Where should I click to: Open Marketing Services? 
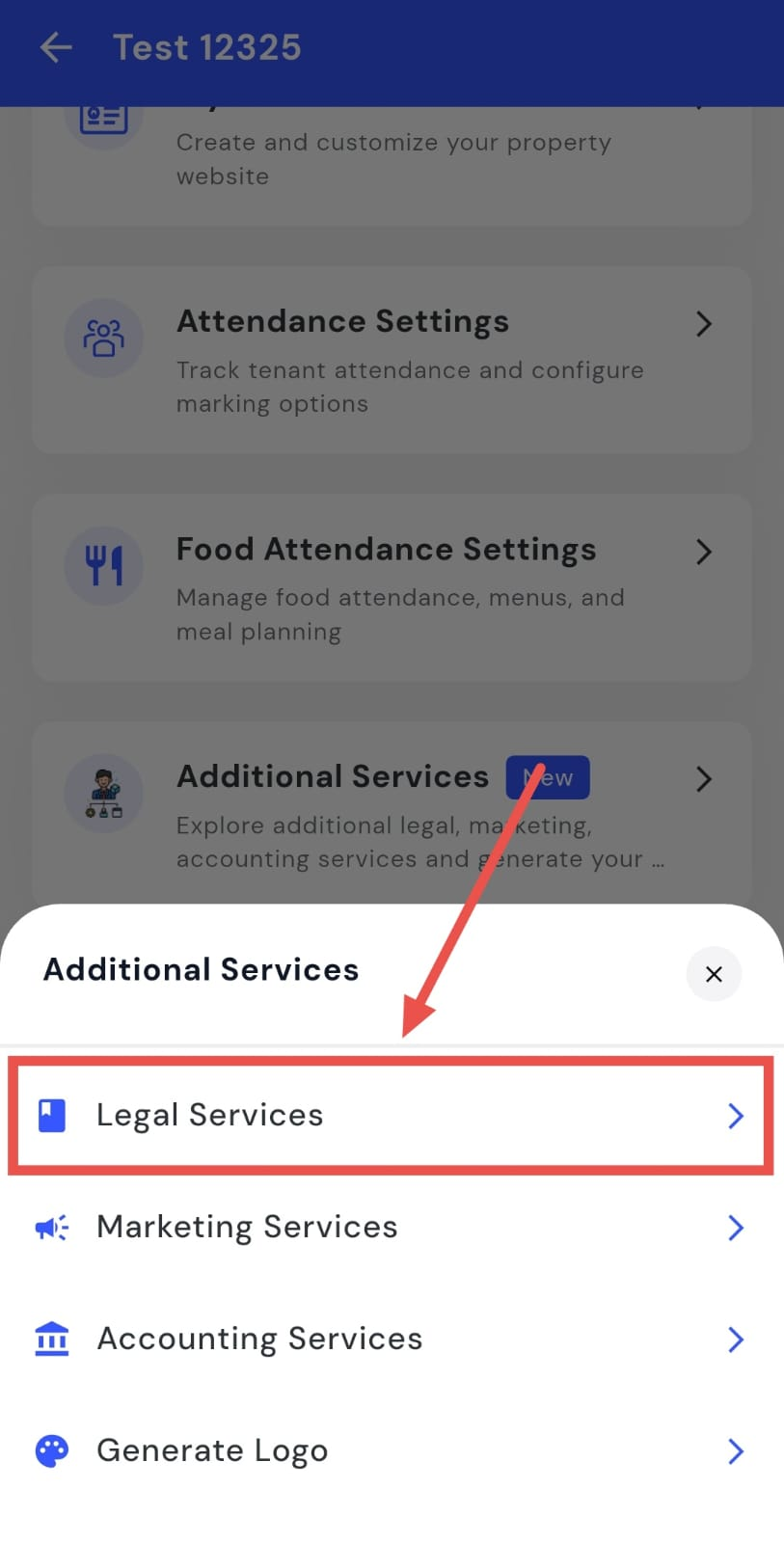click(x=391, y=1227)
